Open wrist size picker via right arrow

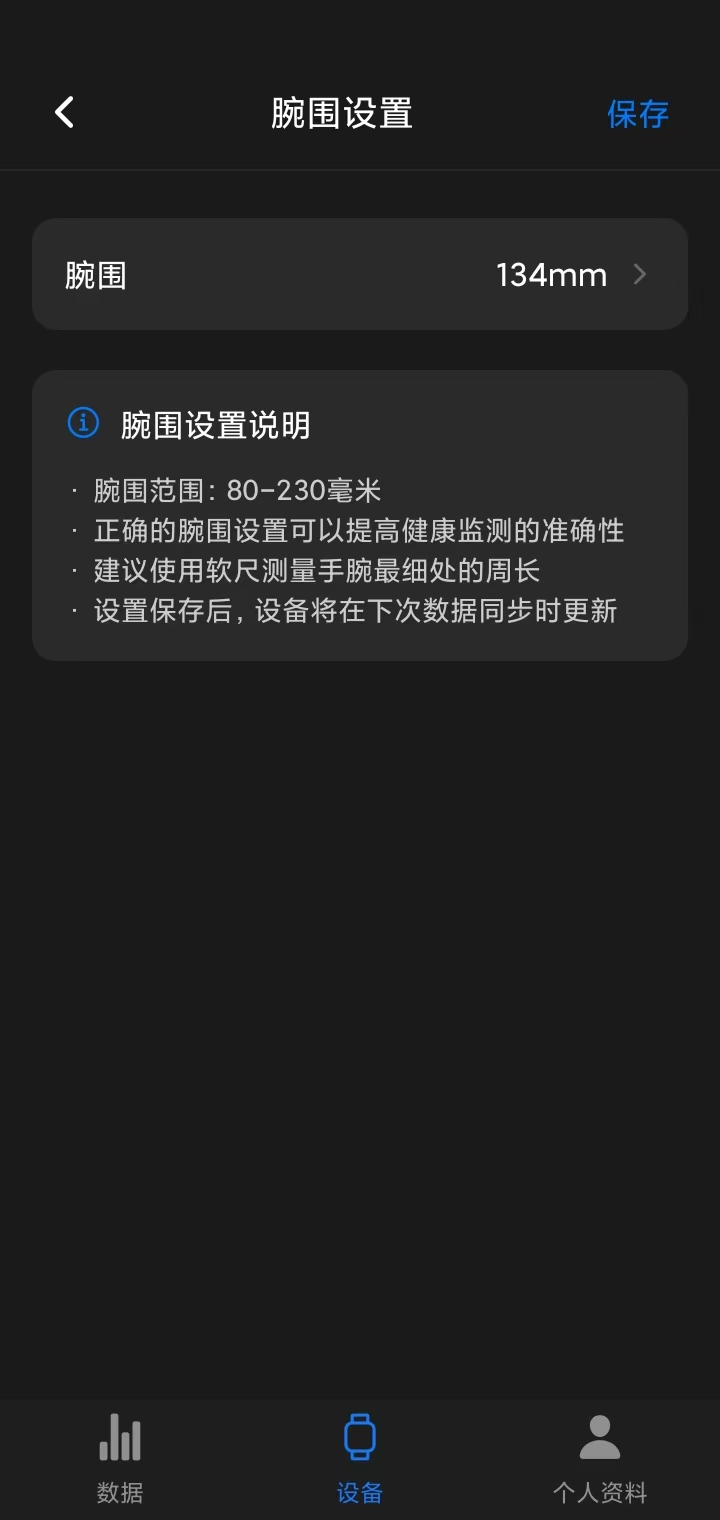(x=640, y=274)
